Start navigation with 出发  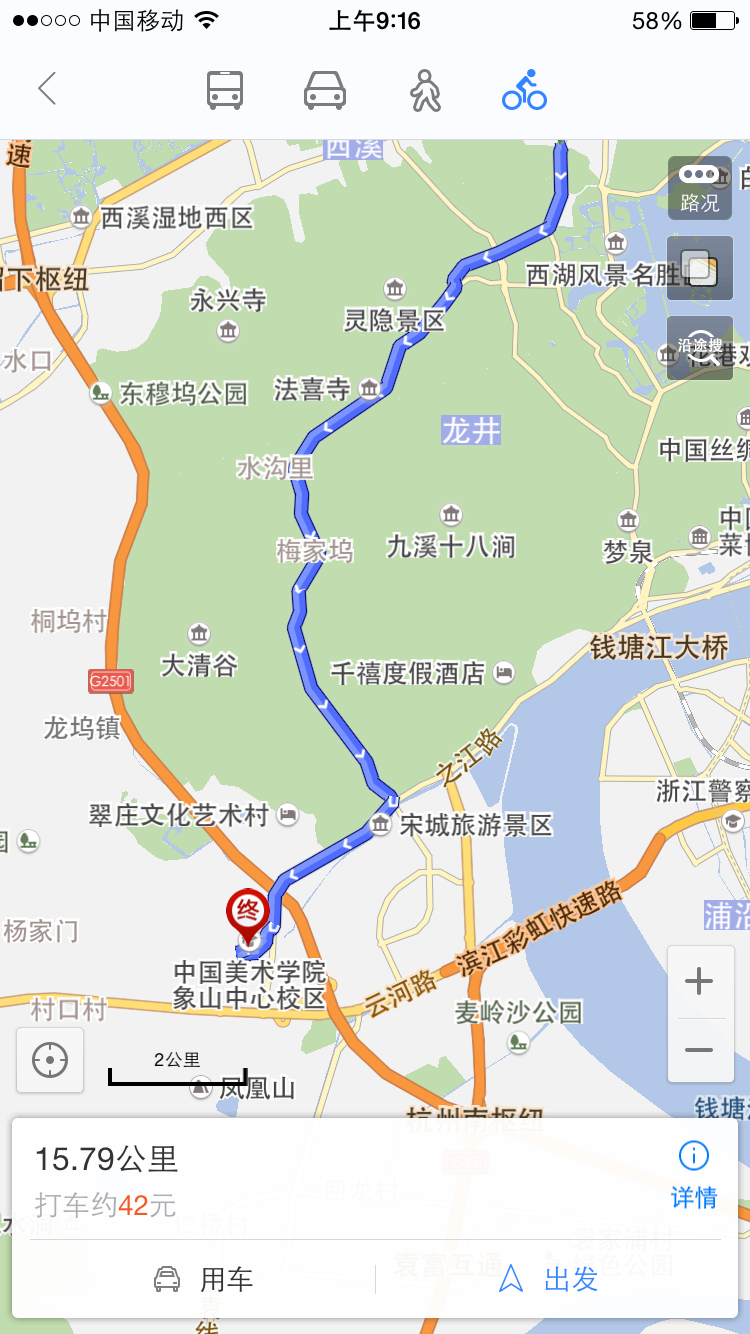(548, 1279)
